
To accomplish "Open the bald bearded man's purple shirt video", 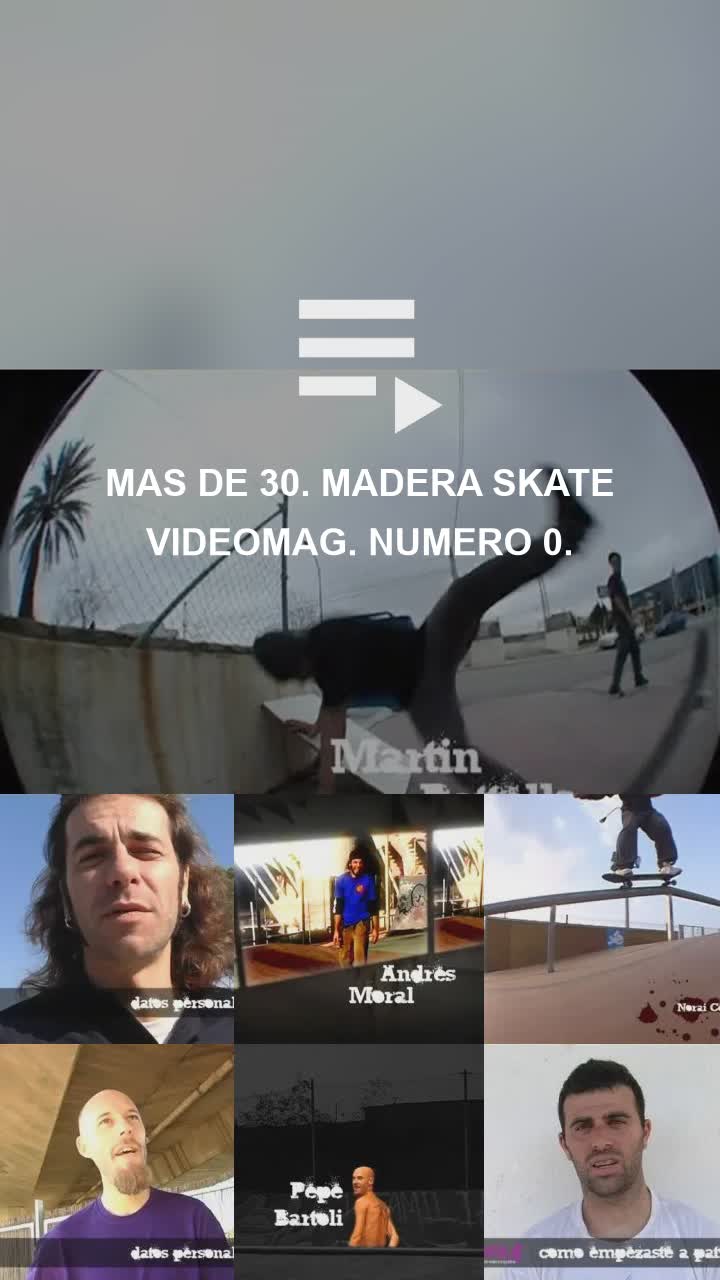I will (x=116, y=1162).
